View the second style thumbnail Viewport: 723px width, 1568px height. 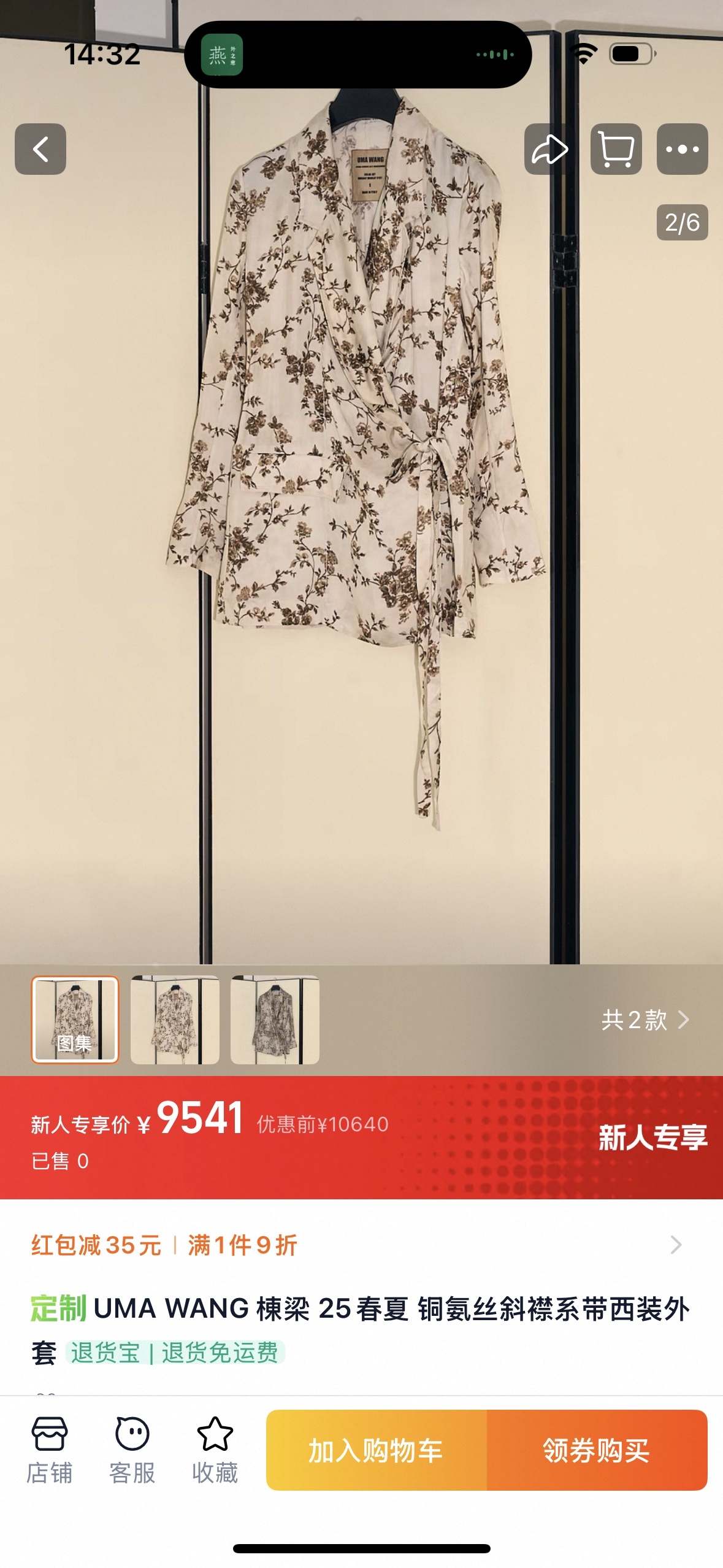tap(175, 1020)
